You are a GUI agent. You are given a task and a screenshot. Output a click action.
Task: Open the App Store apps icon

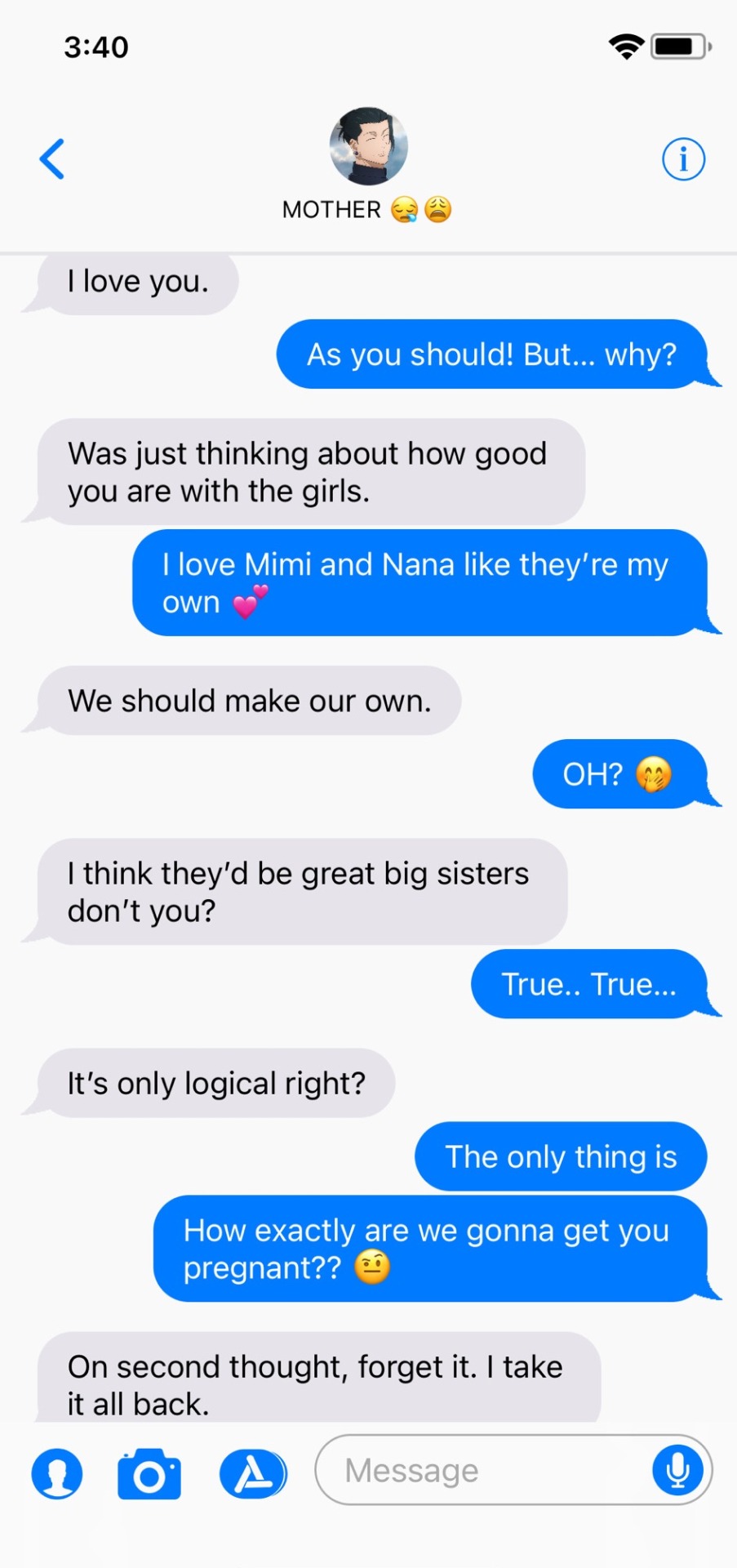pos(253,1474)
